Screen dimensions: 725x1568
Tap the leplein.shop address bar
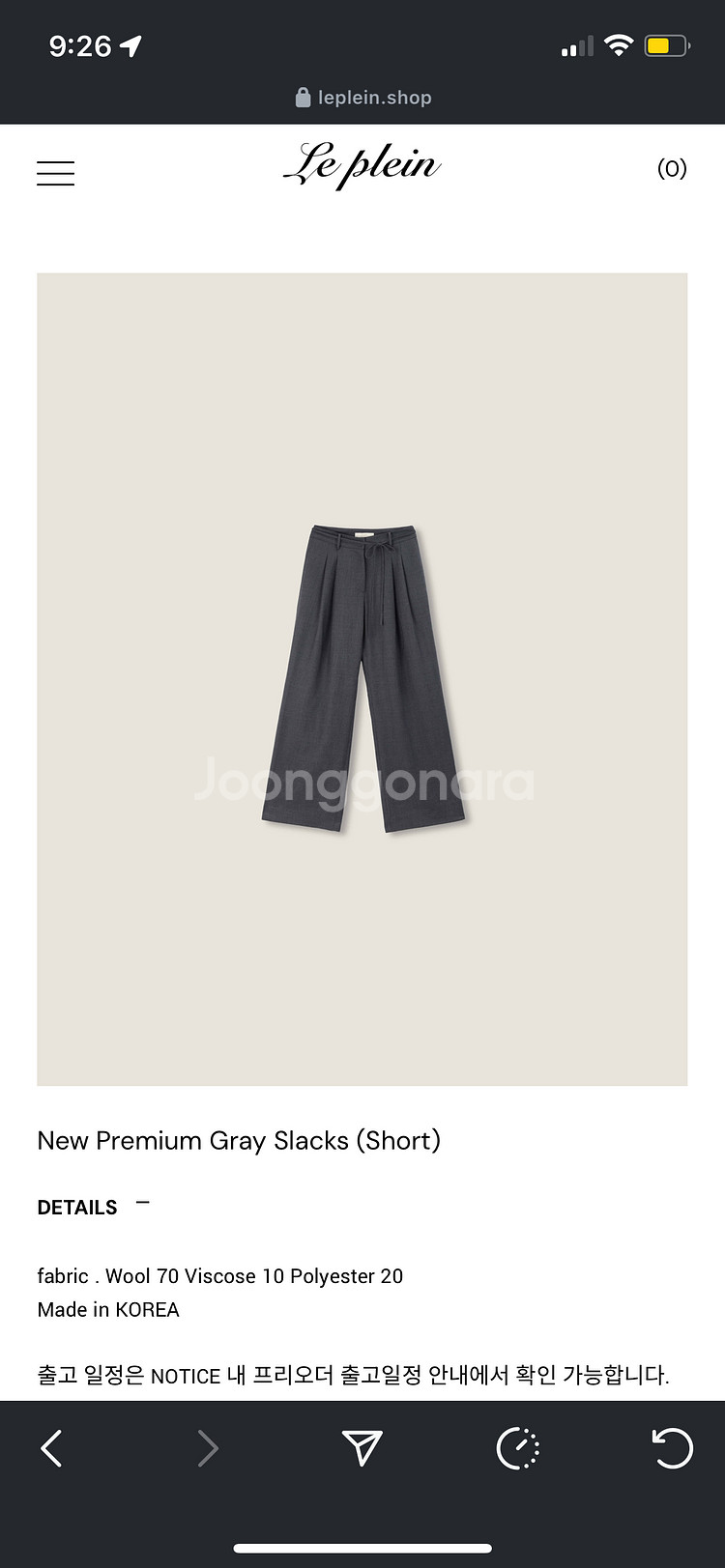pos(363,98)
